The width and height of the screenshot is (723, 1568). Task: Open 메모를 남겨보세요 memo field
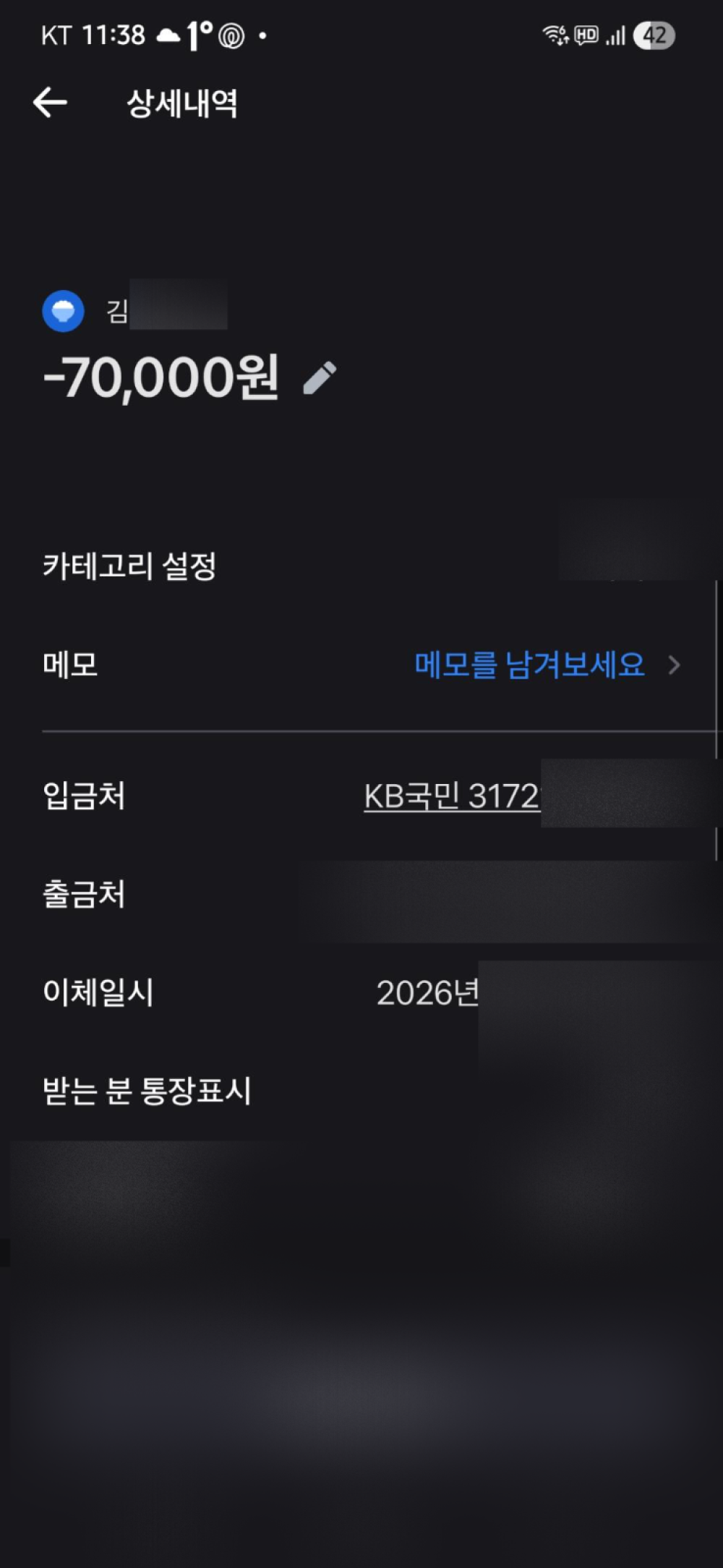tap(529, 665)
